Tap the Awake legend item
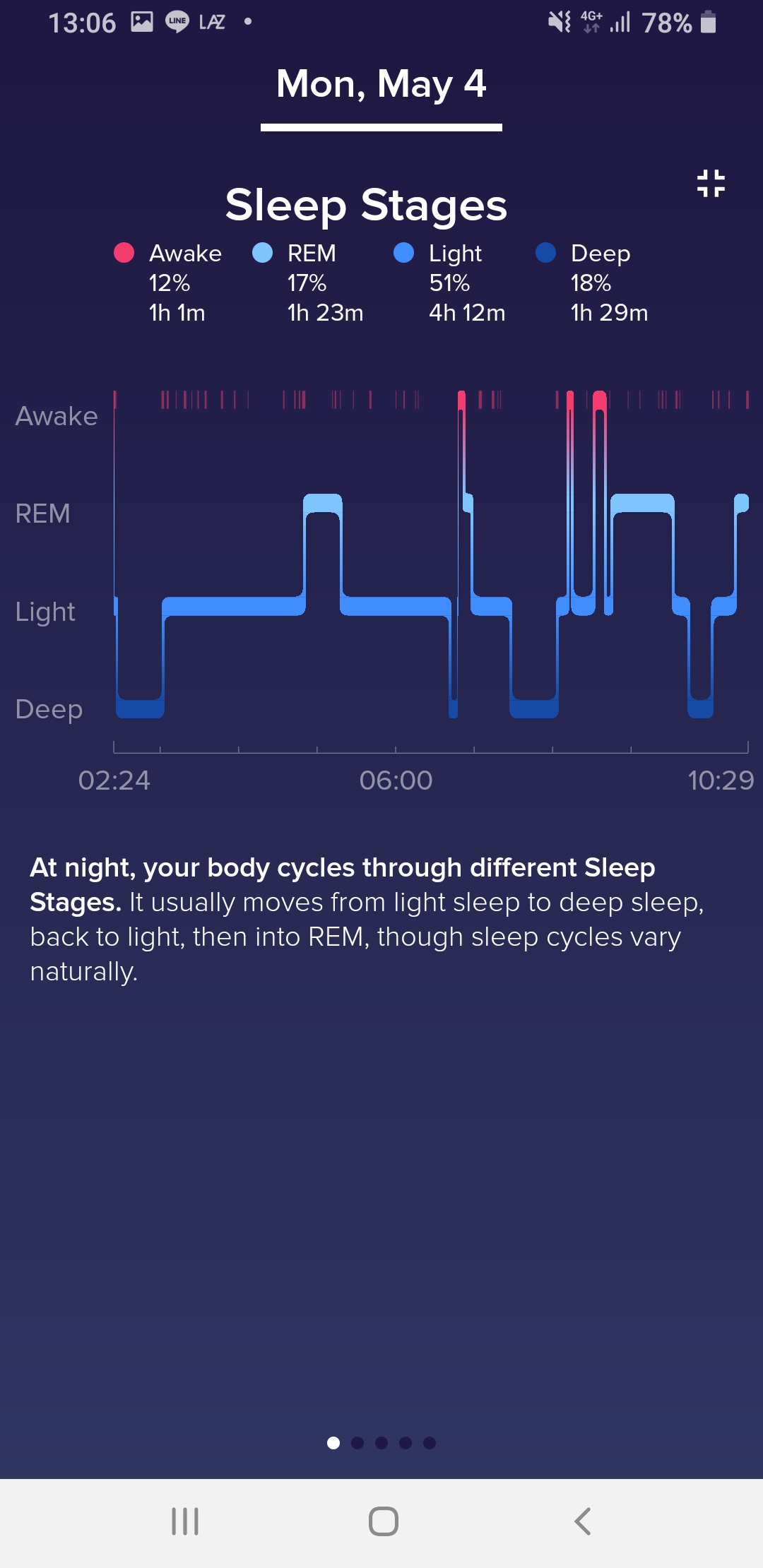 tap(168, 283)
